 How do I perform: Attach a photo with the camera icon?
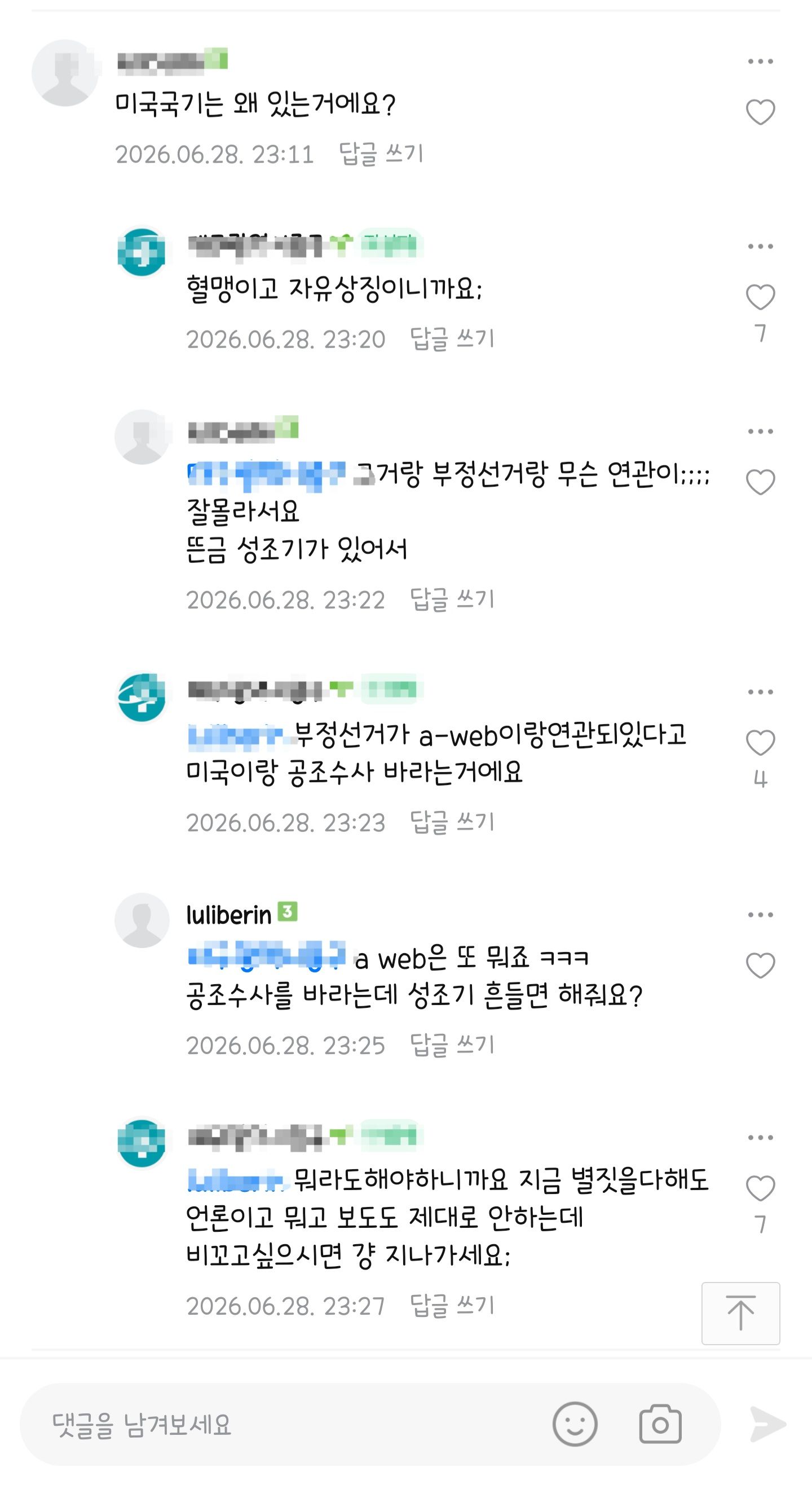pos(660,1424)
